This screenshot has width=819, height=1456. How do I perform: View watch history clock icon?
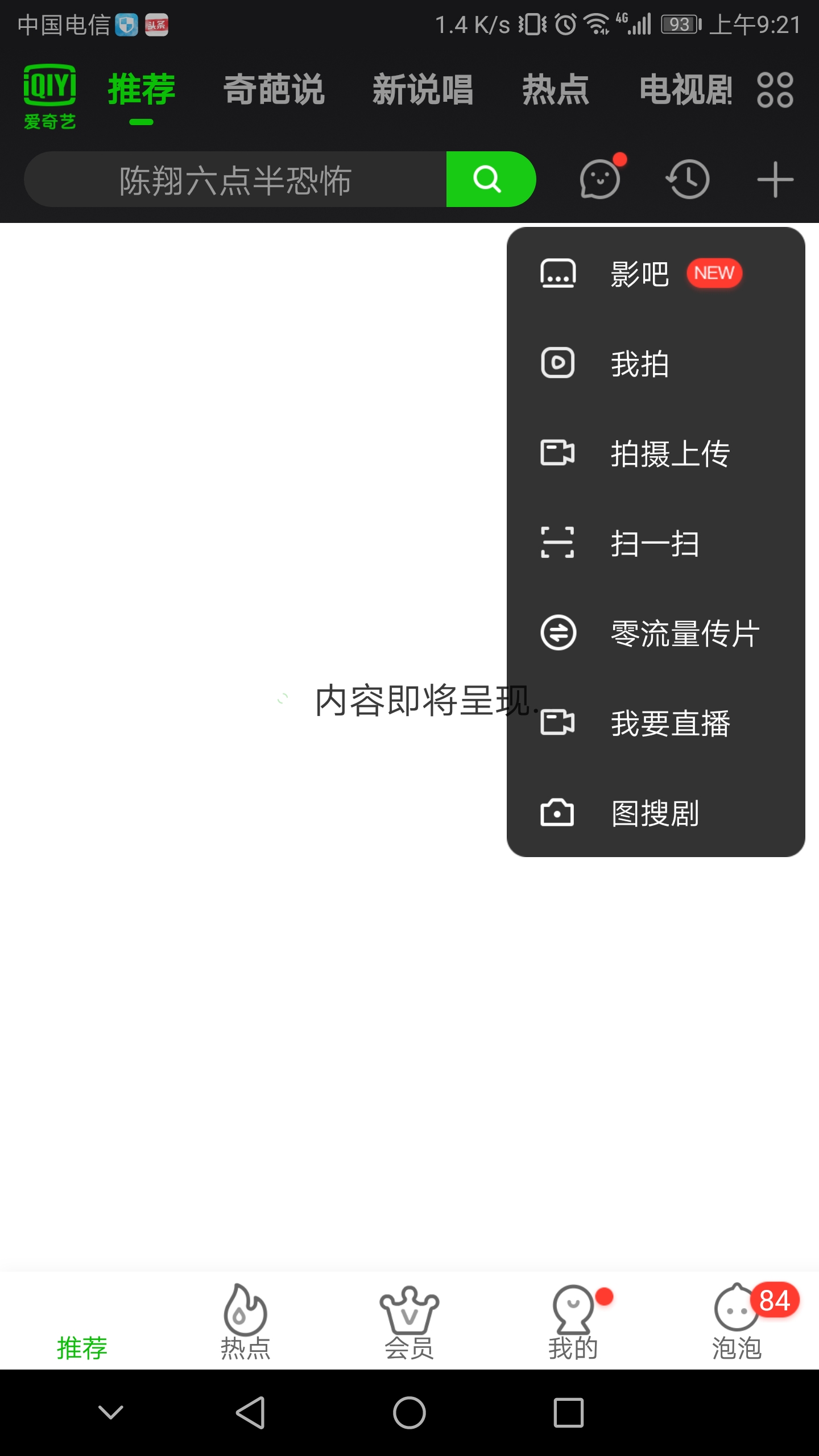[688, 179]
